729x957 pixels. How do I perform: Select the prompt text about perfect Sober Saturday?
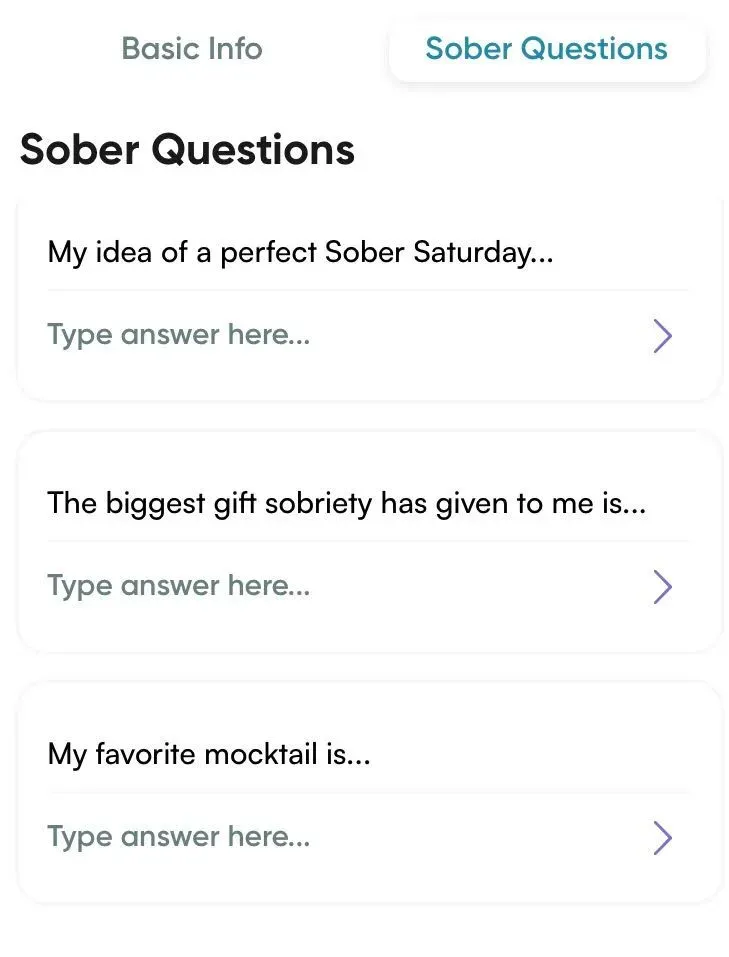[300, 252]
